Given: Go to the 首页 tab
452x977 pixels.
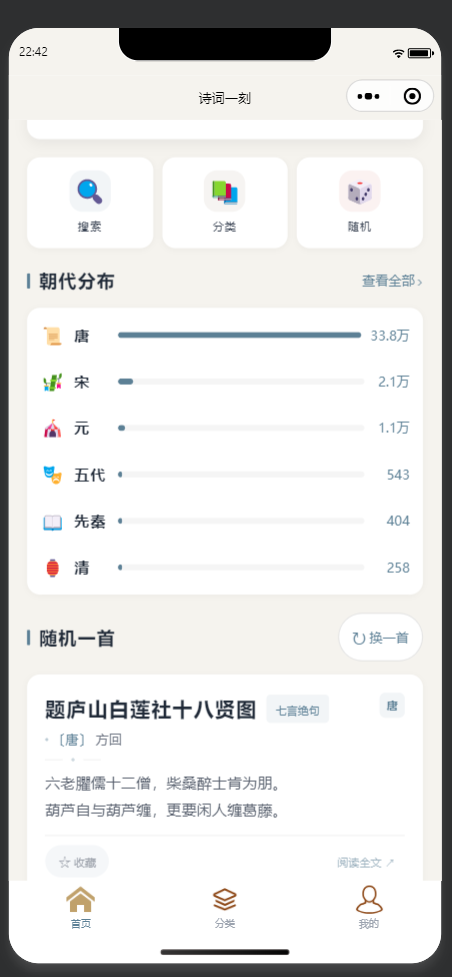Looking at the screenshot, I should [80, 908].
